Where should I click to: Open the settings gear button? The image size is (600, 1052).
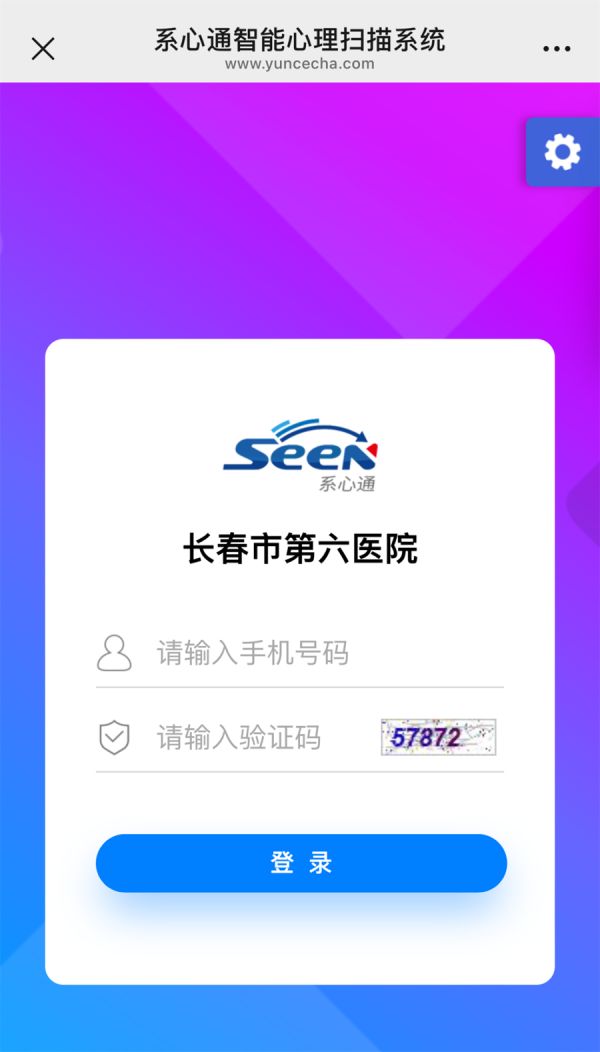tap(562, 152)
